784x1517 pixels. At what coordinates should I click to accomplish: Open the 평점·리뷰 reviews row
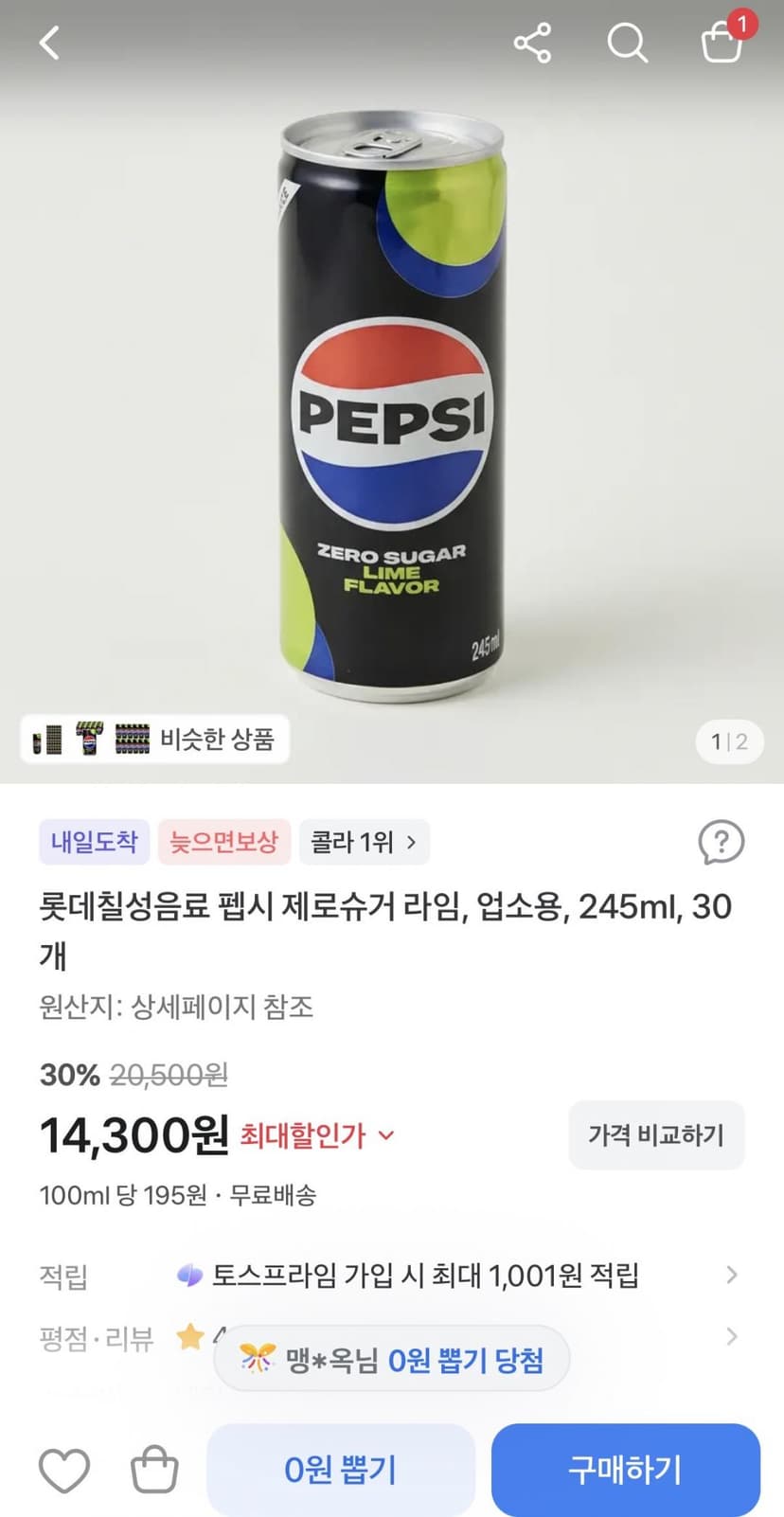(391, 1337)
